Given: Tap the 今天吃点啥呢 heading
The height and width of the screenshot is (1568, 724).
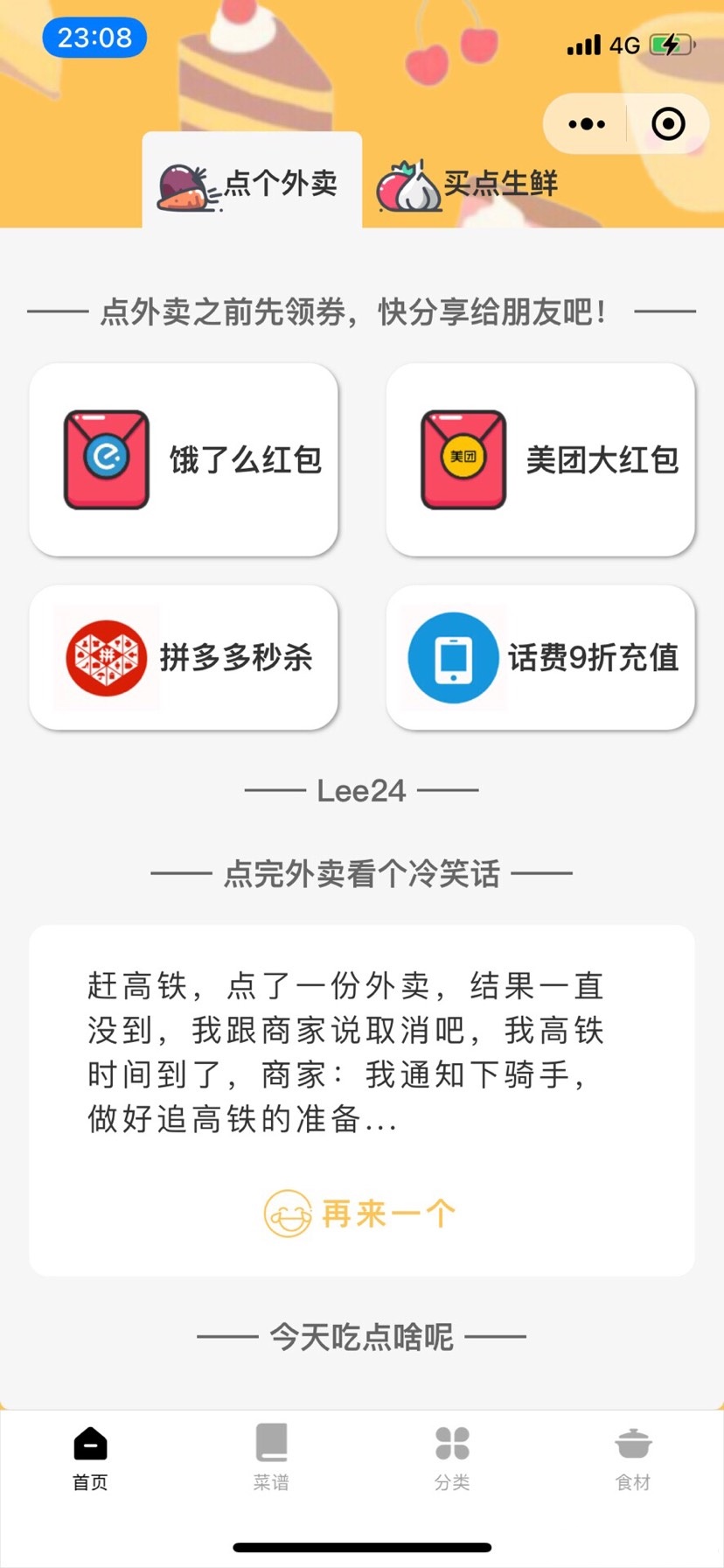Looking at the screenshot, I should (361, 1336).
